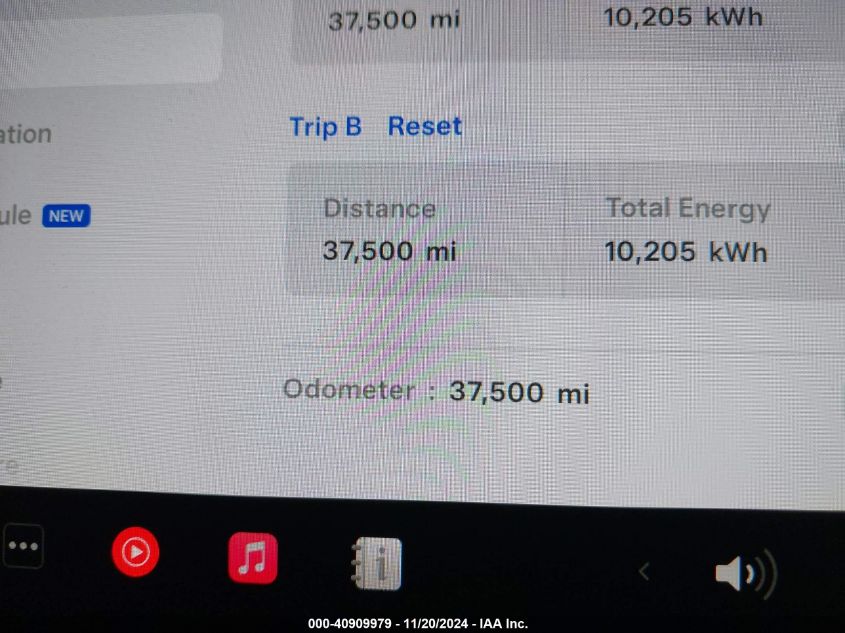Reset the Trip B counter
The height and width of the screenshot is (633, 845).
point(425,127)
